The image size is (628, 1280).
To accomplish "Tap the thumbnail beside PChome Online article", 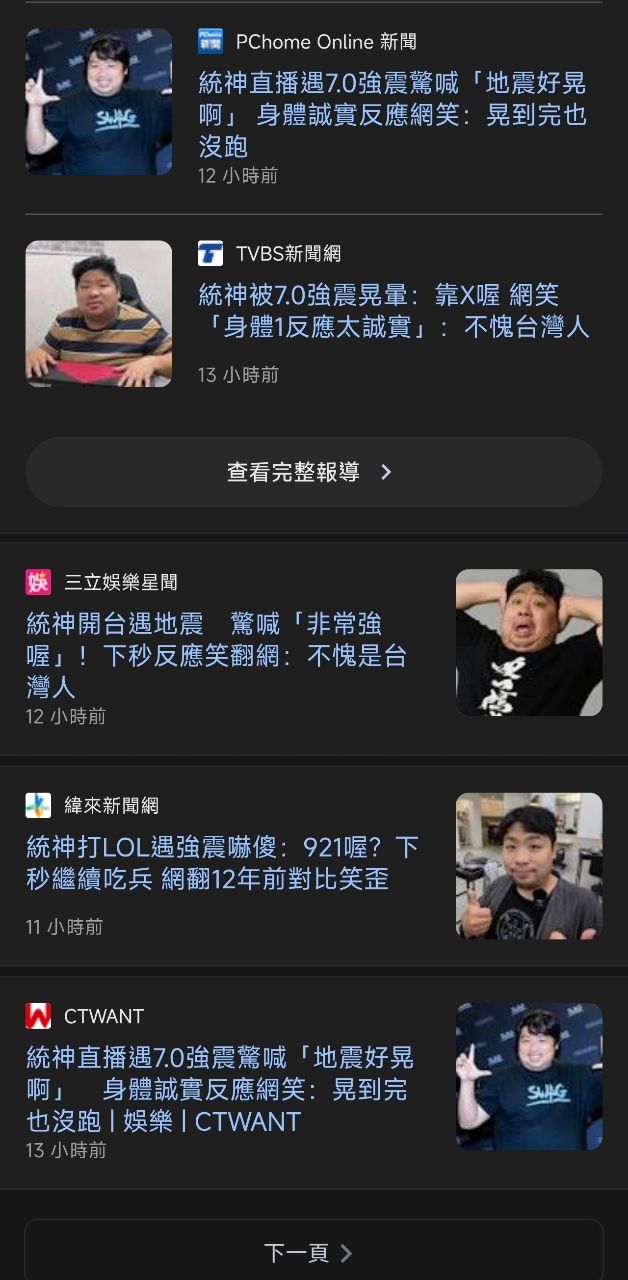I will tap(99, 102).
